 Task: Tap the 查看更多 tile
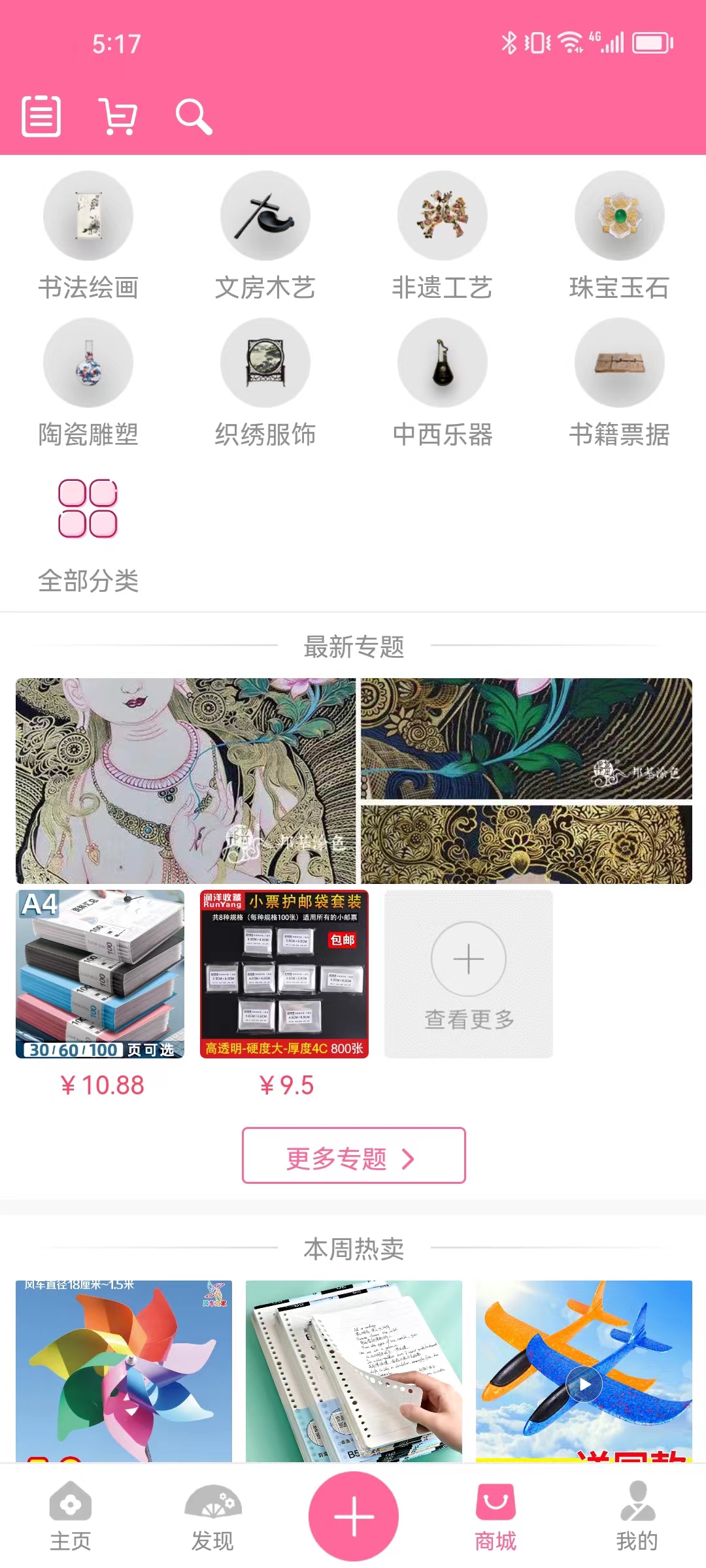coord(469,974)
